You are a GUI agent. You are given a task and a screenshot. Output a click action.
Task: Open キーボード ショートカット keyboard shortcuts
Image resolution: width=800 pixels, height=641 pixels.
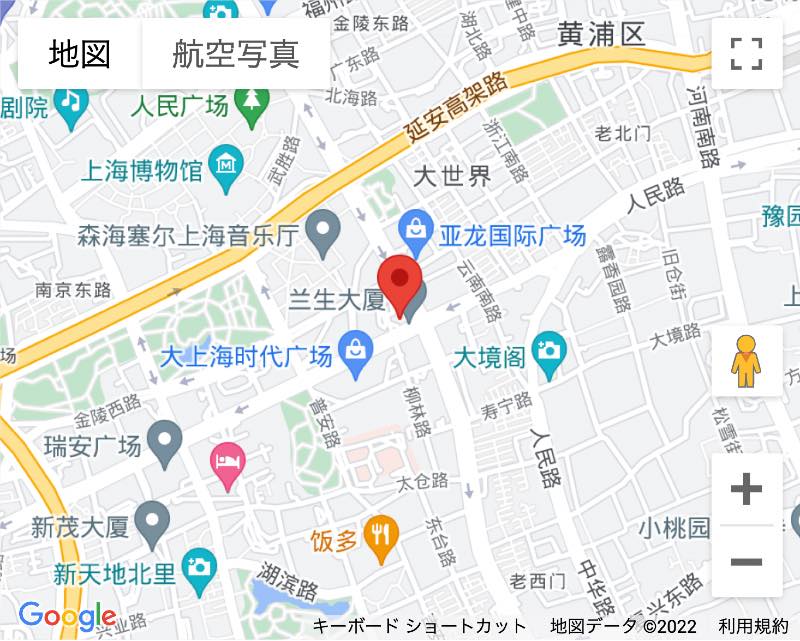(420, 627)
